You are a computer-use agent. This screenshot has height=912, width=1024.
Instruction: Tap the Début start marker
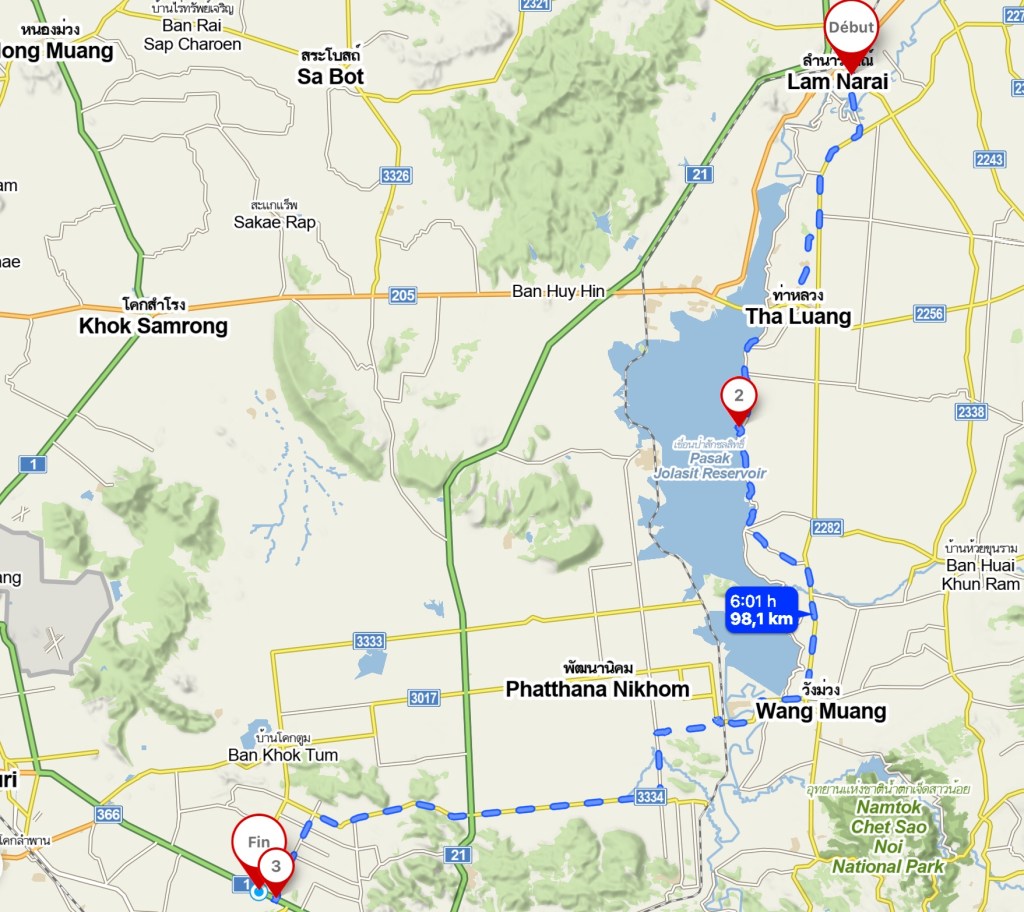click(x=851, y=30)
